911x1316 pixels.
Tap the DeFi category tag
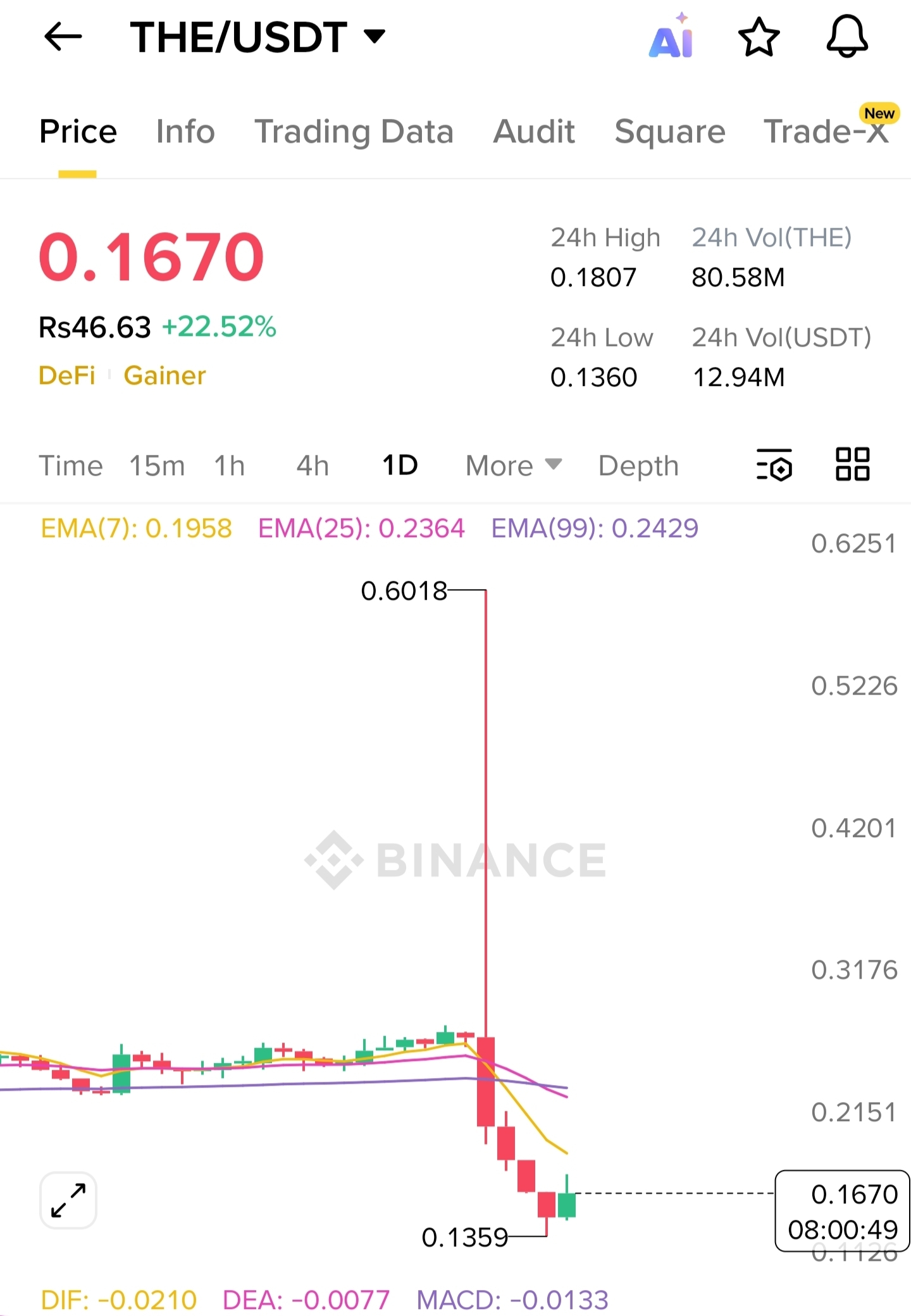click(67, 376)
